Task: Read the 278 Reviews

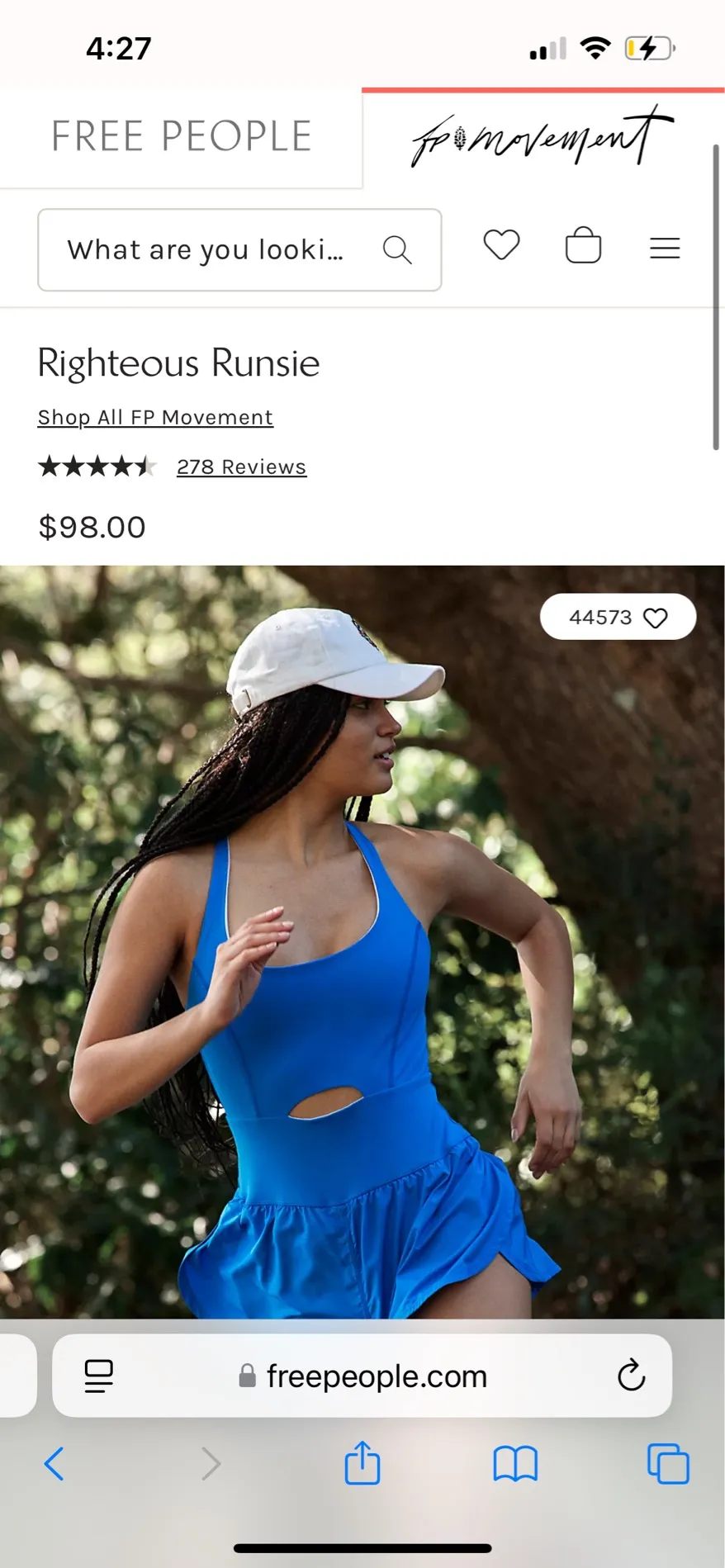Action: point(240,467)
